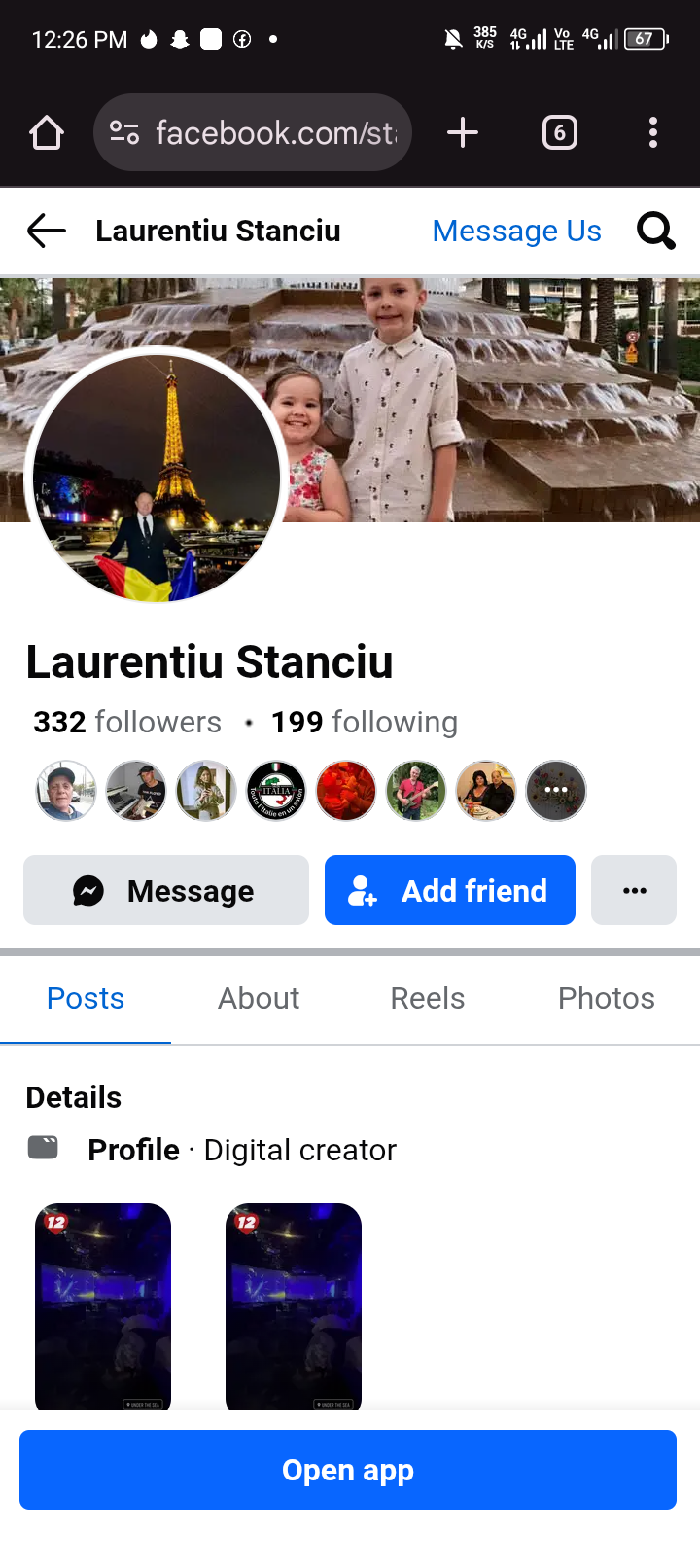The width and height of the screenshot is (700, 1568).
Task: Switch to the Reels tab
Action: pyautogui.click(x=428, y=998)
